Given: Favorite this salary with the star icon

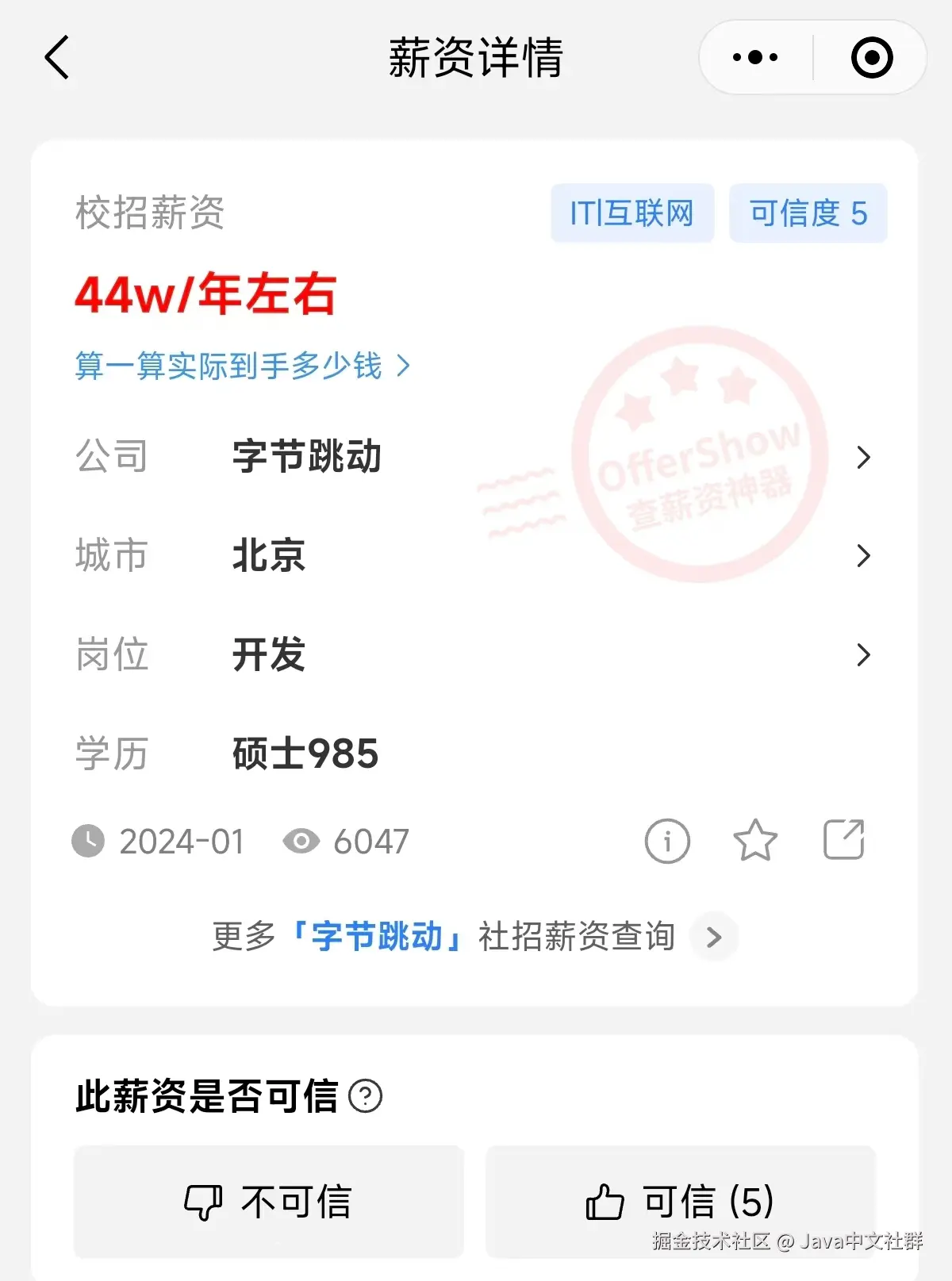Looking at the screenshot, I should (754, 841).
